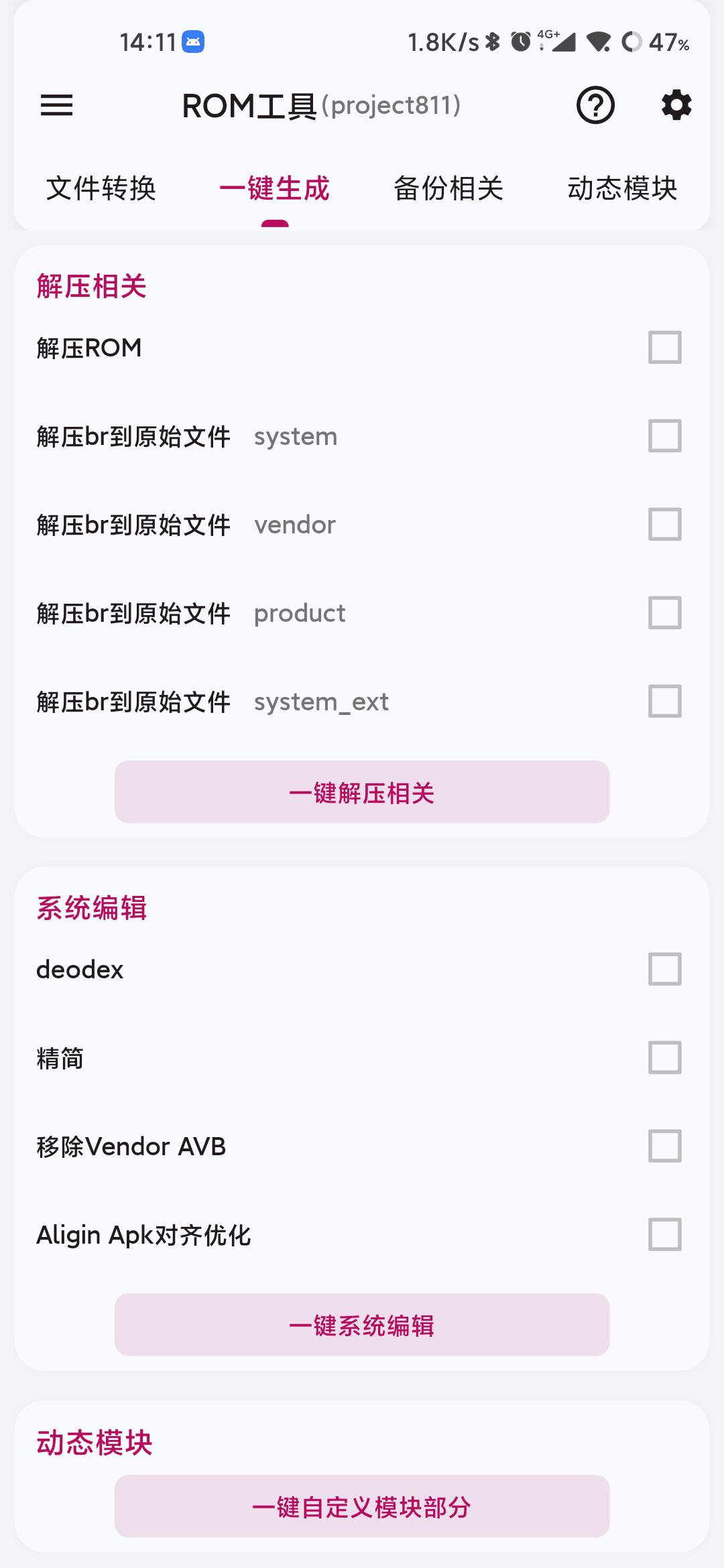Tap the 一键自定义模块部分 button

tap(362, 1506)
